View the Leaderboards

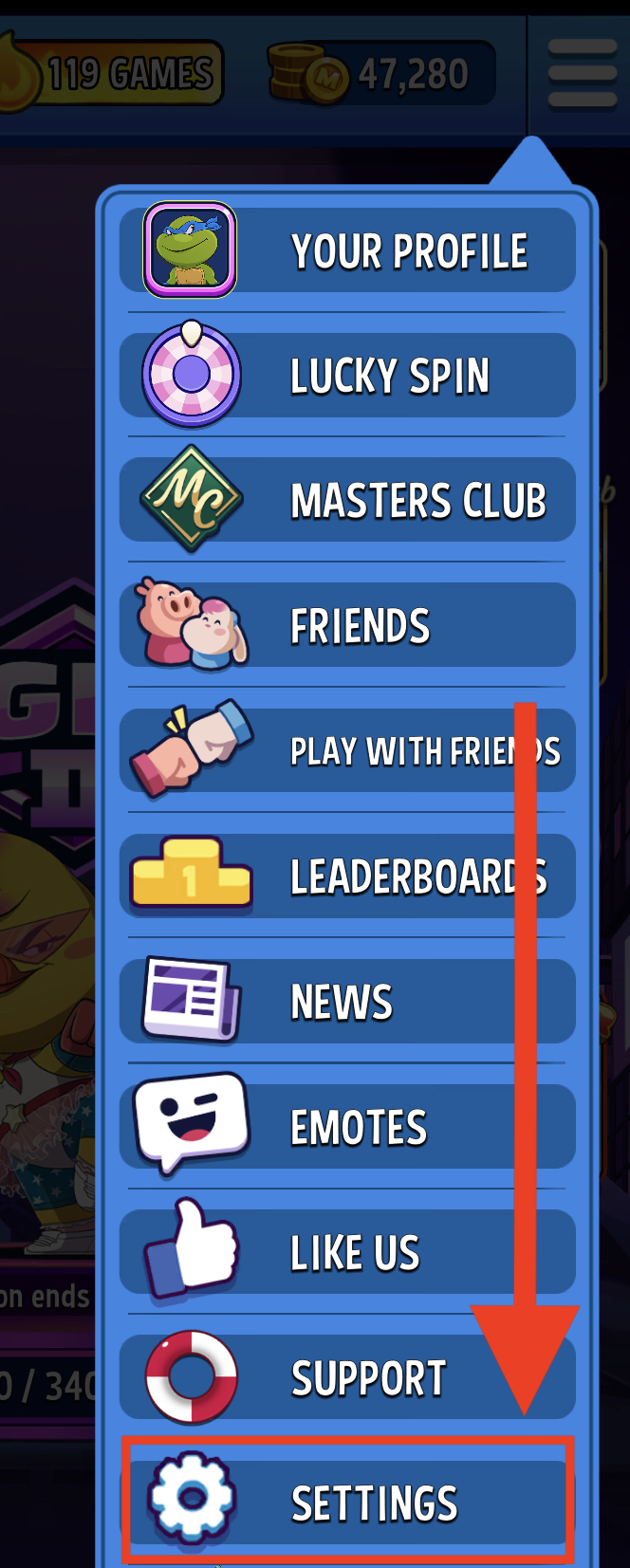(347, 876)
